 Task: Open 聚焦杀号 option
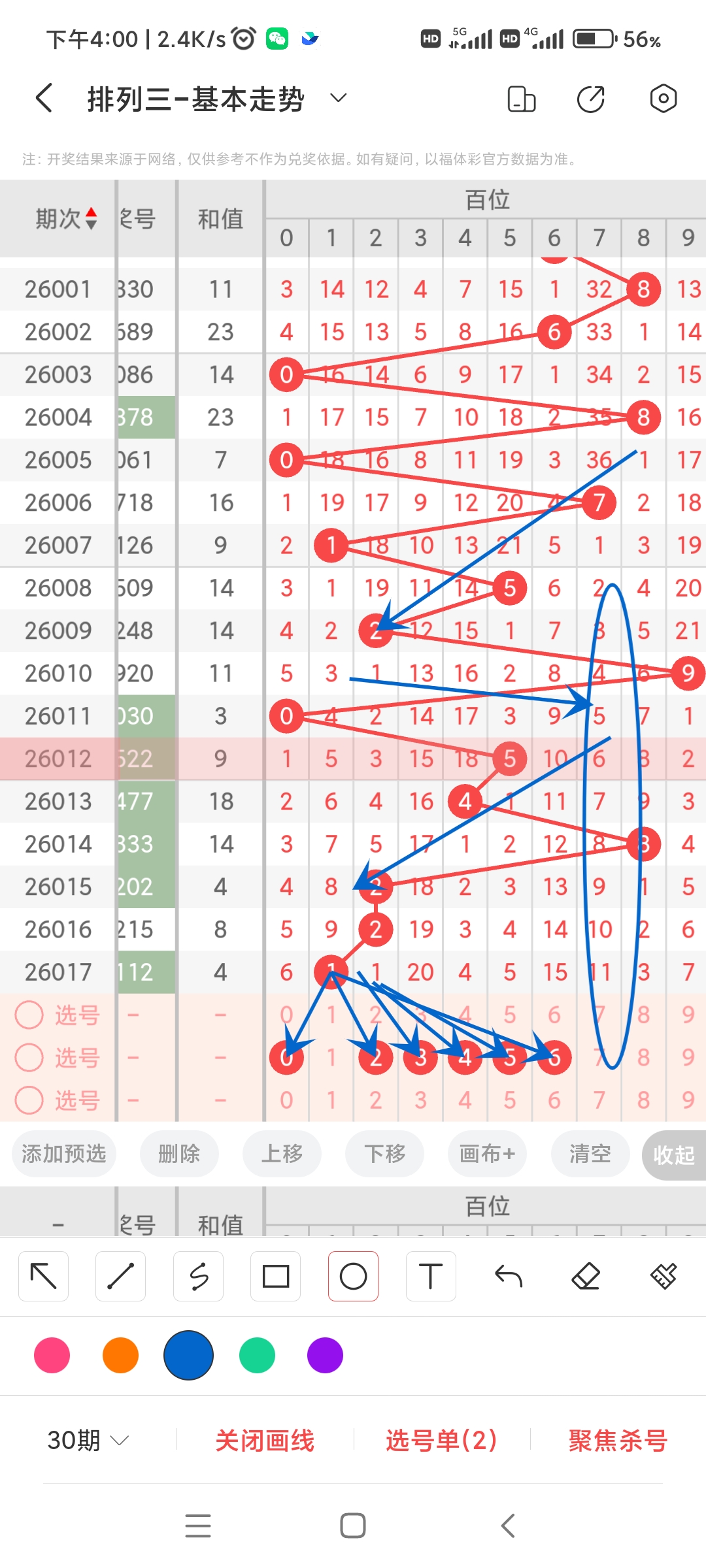pos(618,1441)
